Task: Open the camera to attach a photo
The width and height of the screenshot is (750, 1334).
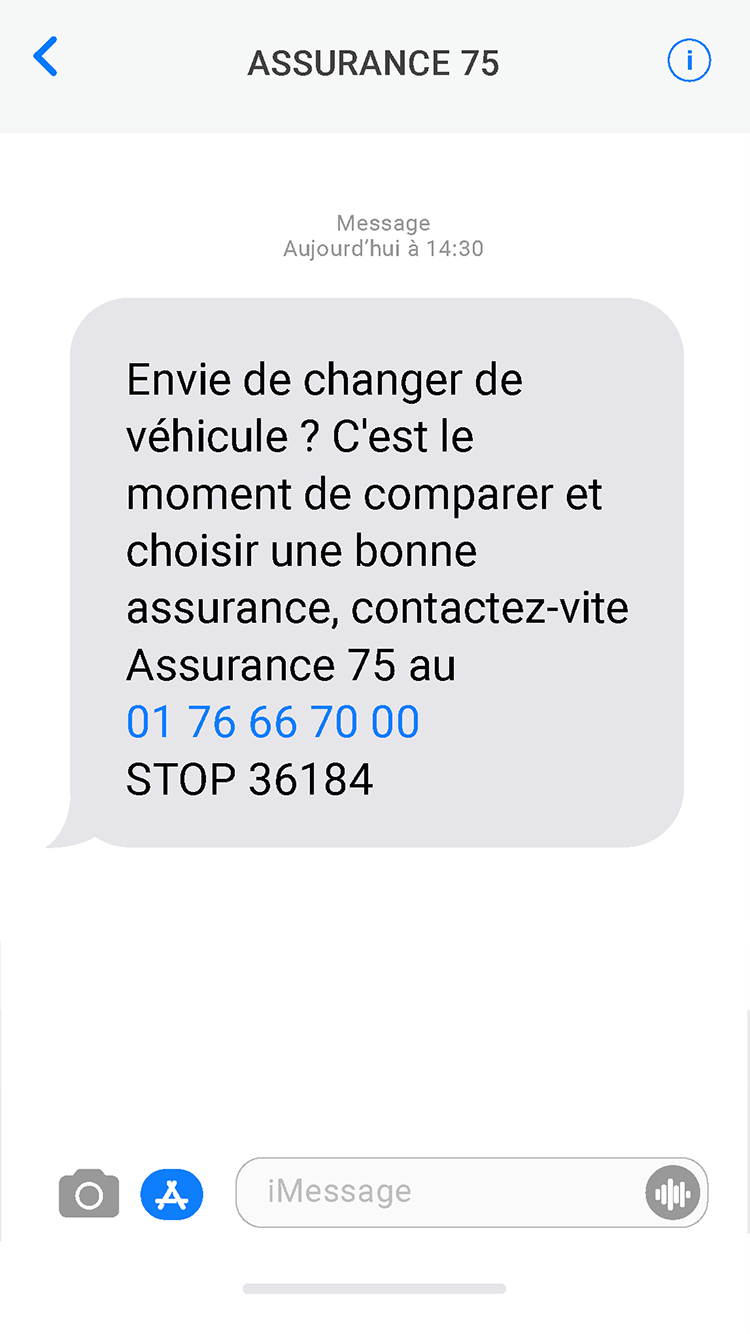Action: click(x=89, y=1192)
